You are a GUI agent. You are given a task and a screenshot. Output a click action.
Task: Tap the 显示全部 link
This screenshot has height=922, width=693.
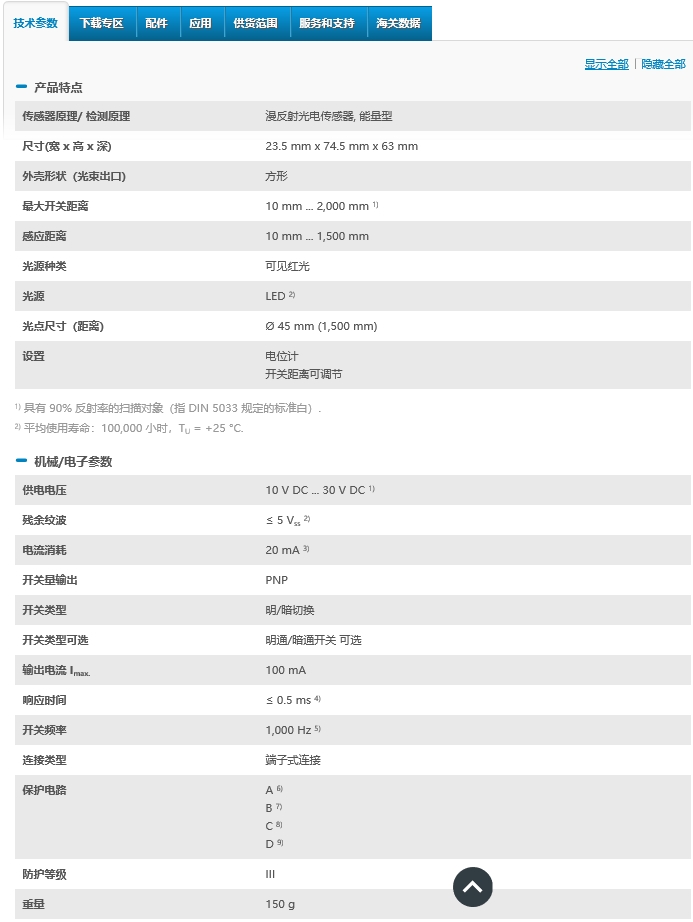607,64
